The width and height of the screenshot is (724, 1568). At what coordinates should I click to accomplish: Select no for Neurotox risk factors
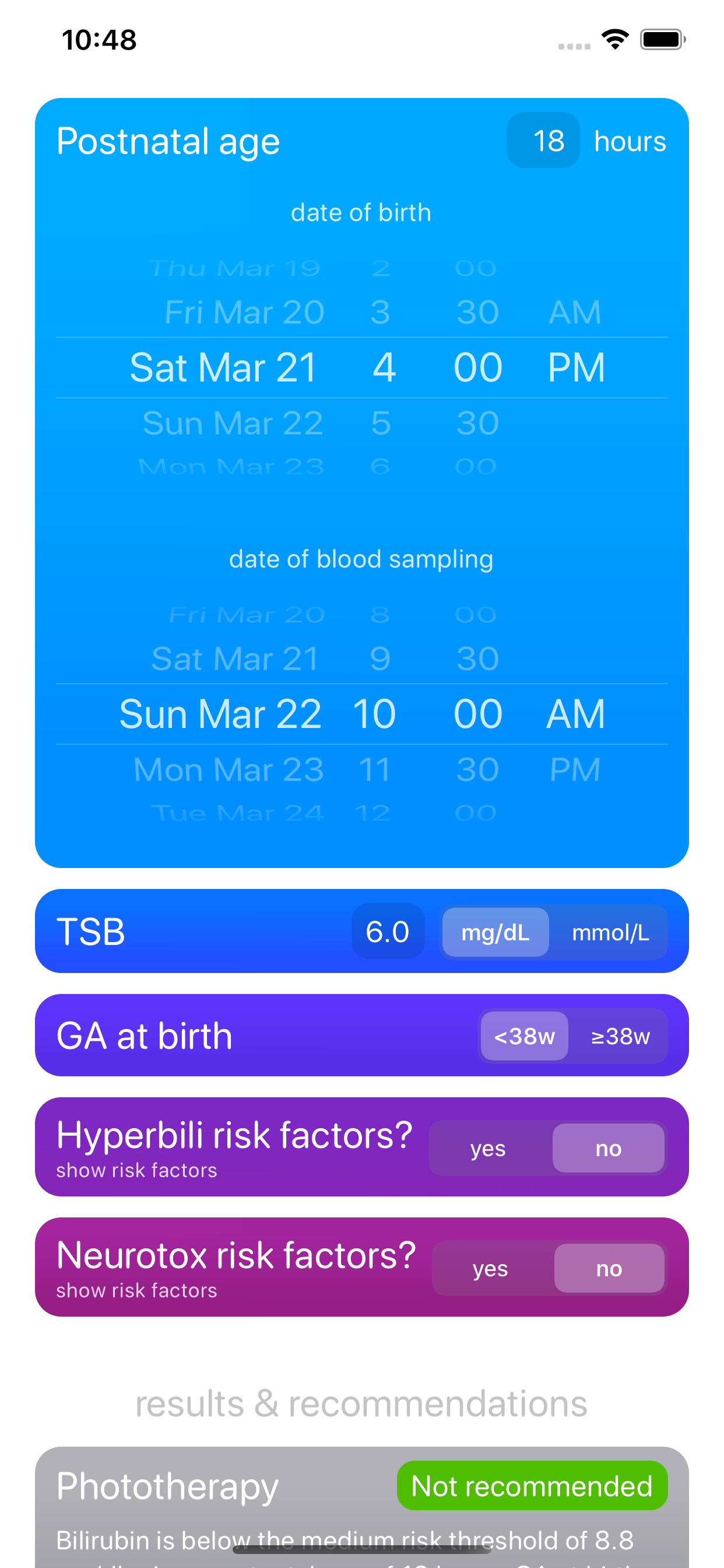coord(609,1268)
